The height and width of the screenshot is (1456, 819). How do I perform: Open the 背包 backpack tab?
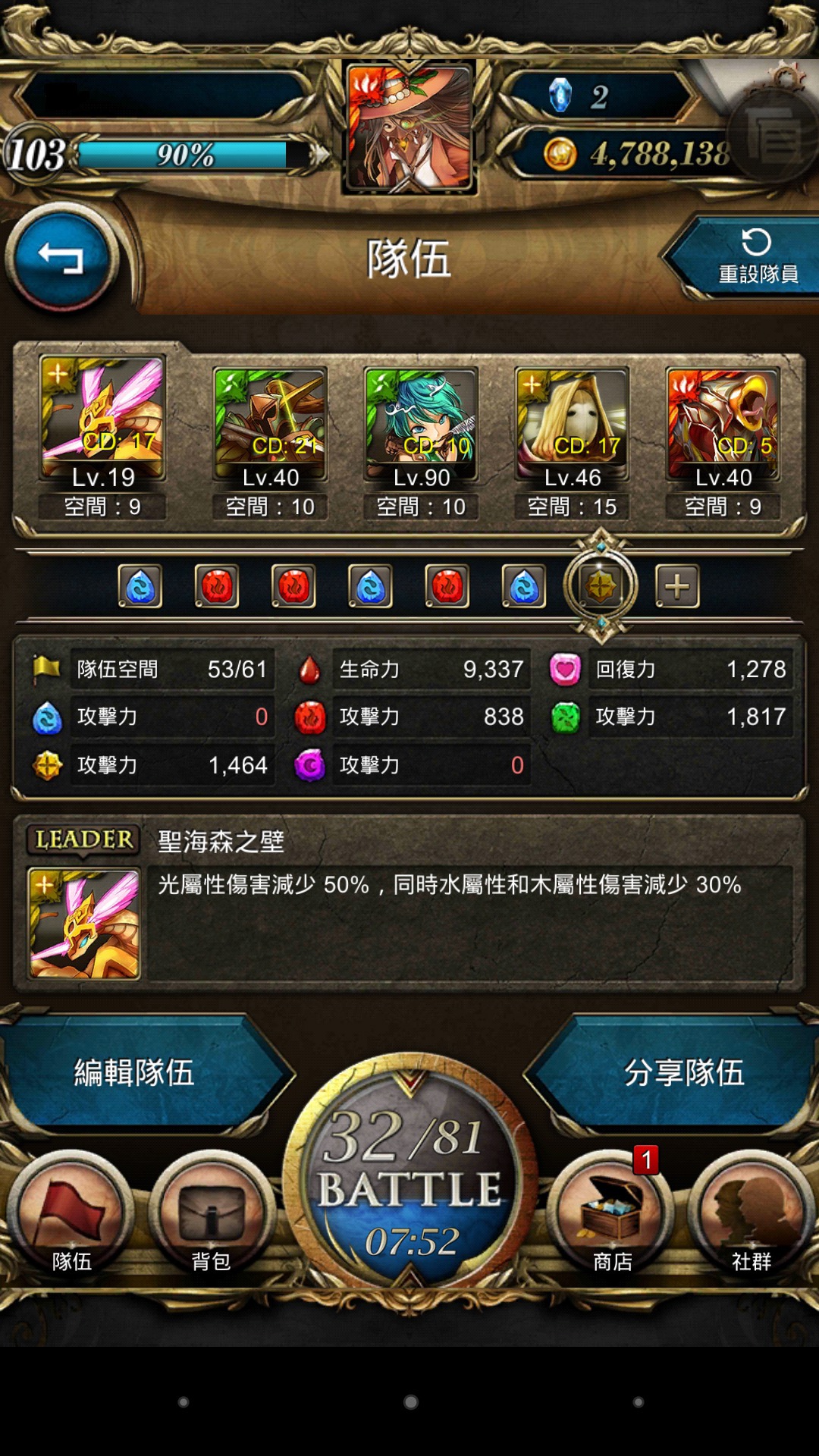coord(212,1213)
